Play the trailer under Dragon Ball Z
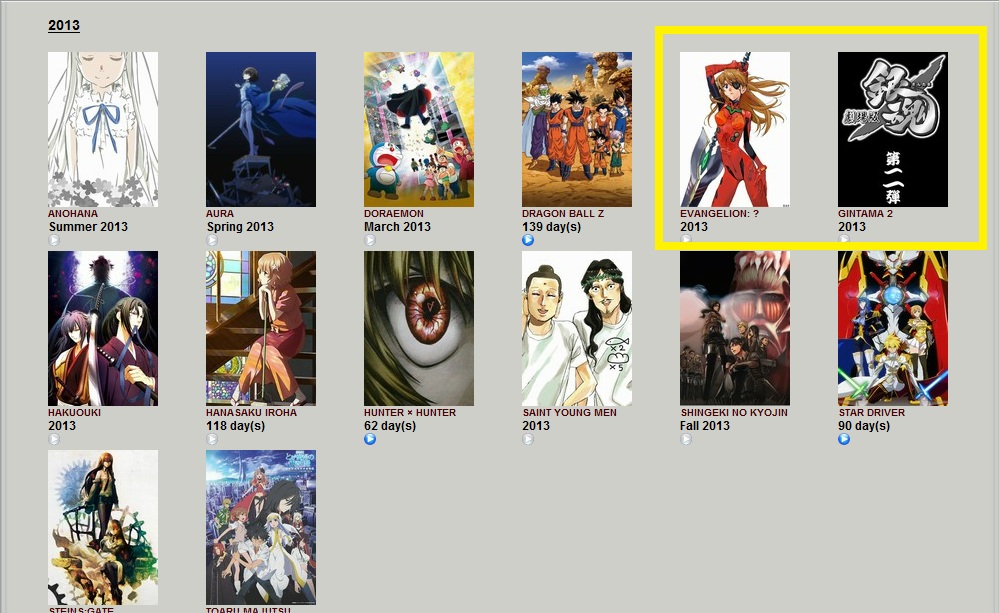This screenshot has height=613, width=999. (528, 240)
